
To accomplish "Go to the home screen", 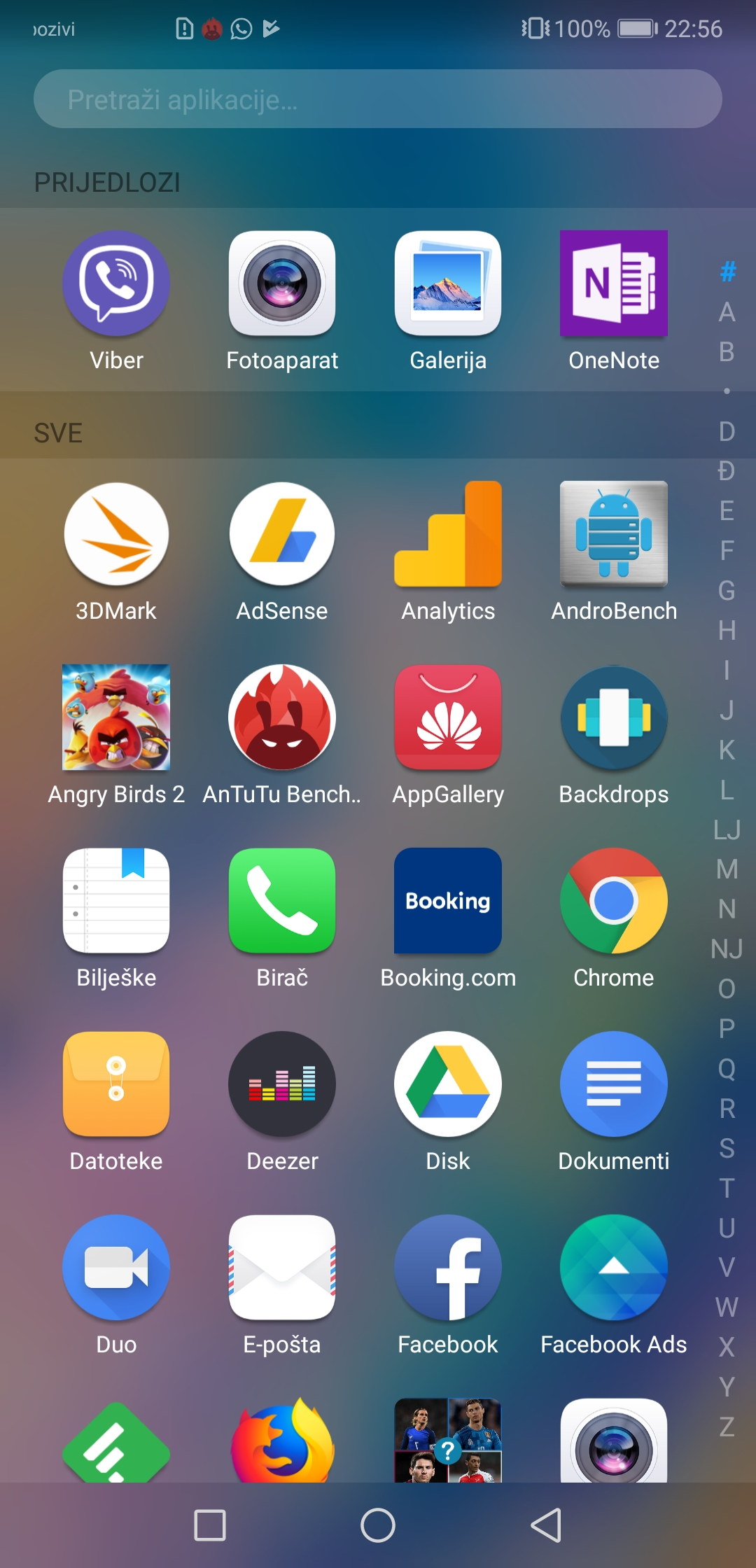I will click(378, 1525).
